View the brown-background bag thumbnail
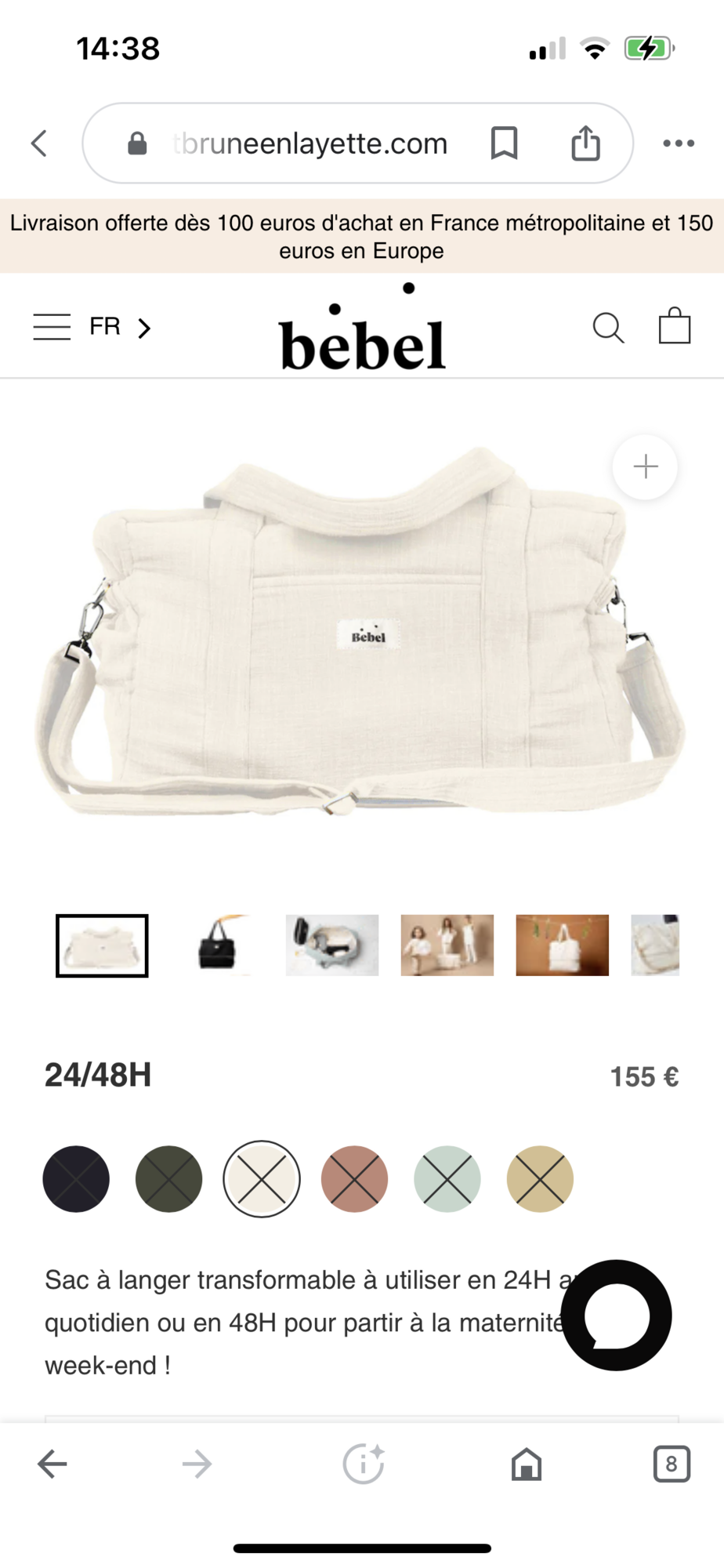This screenshot has width=724, height=1568. click(x=562, y=945)
